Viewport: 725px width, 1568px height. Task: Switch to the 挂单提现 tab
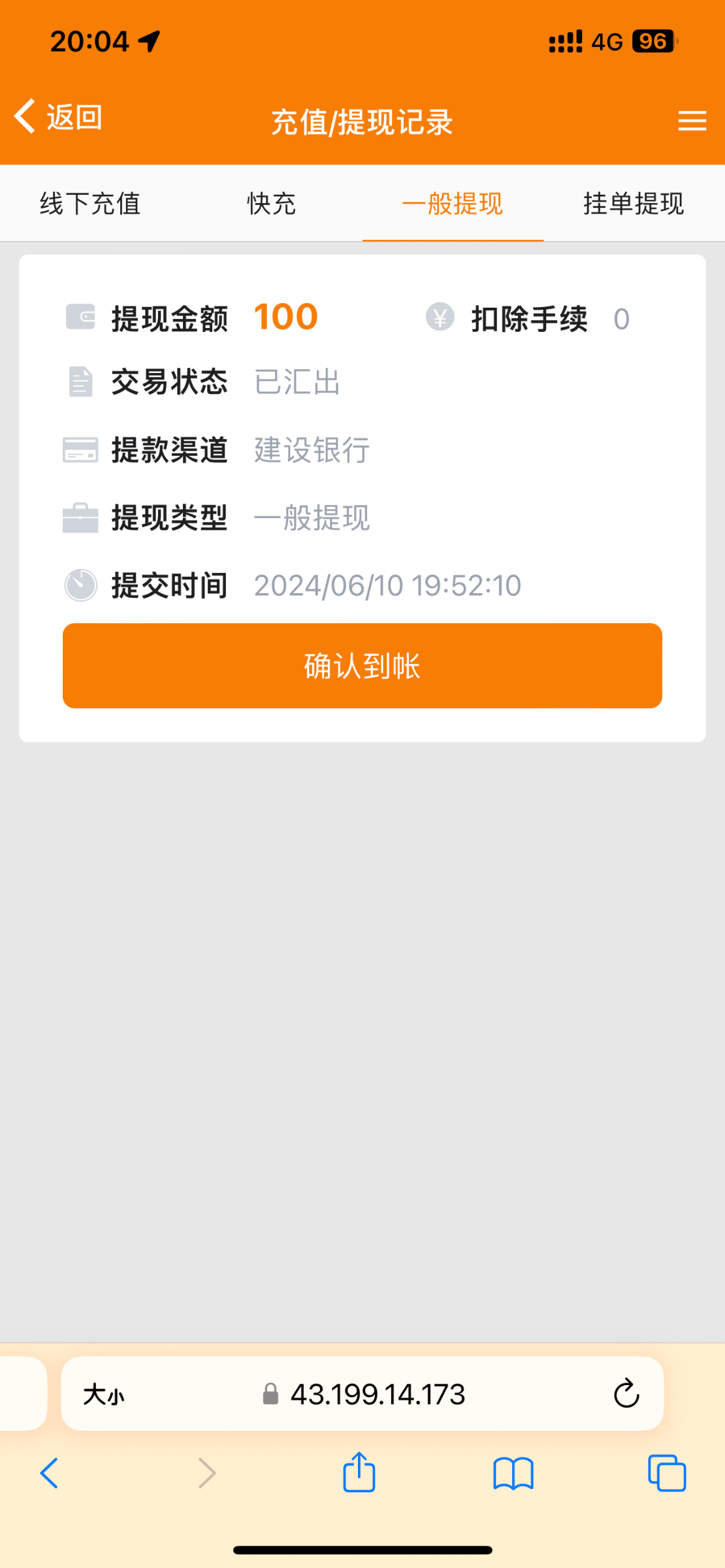click(633, 204)
